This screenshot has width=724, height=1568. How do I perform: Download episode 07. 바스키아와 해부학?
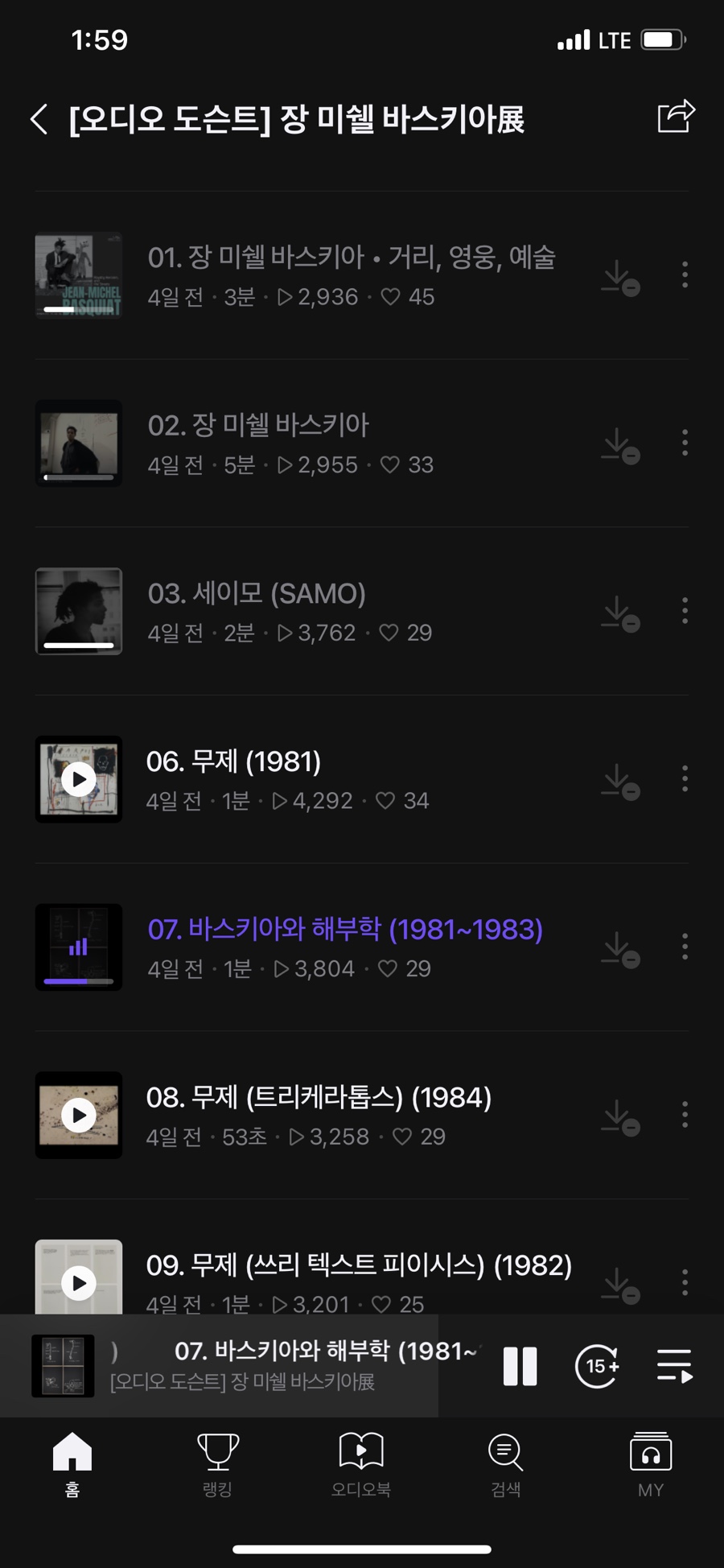click(x=619, y=947)
